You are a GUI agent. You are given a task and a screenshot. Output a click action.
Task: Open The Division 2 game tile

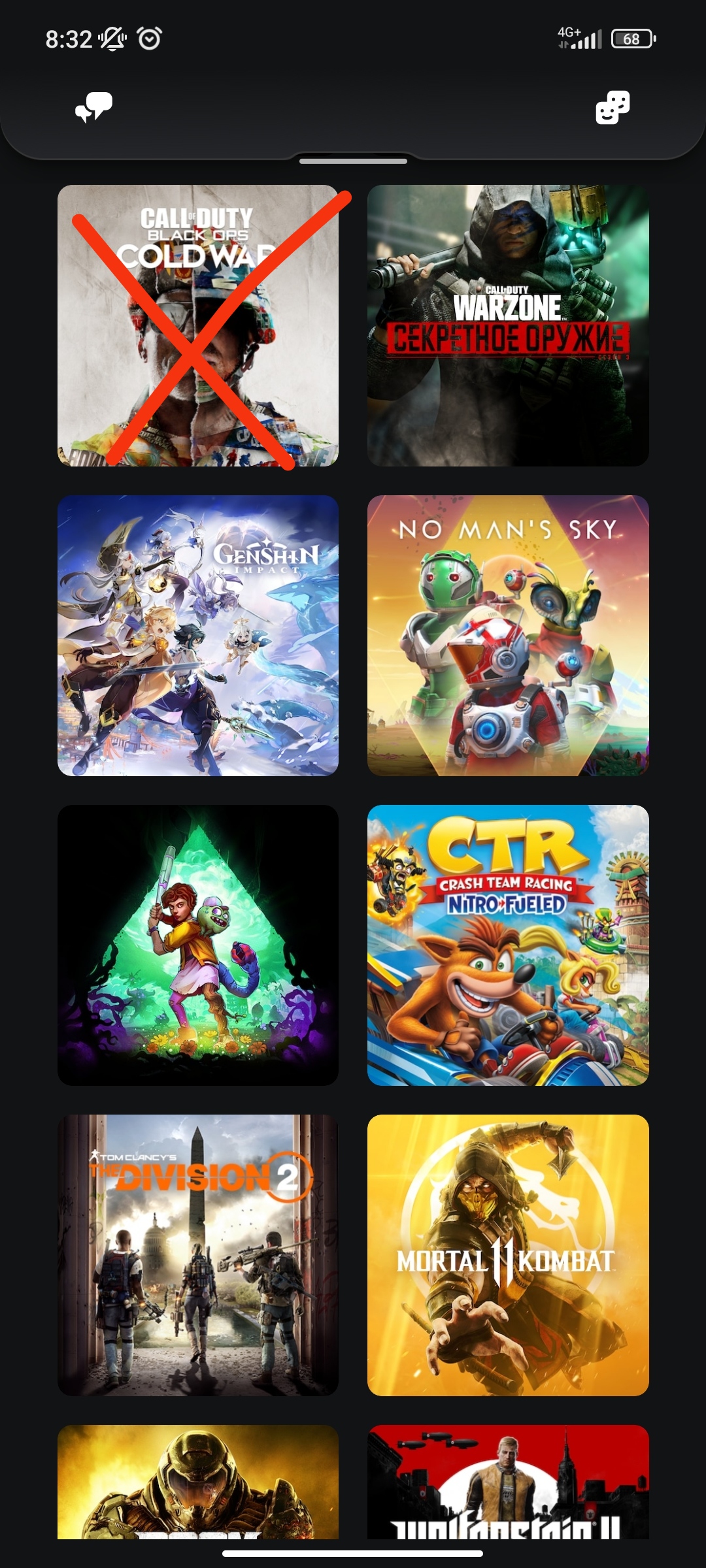click(198, 1255)
